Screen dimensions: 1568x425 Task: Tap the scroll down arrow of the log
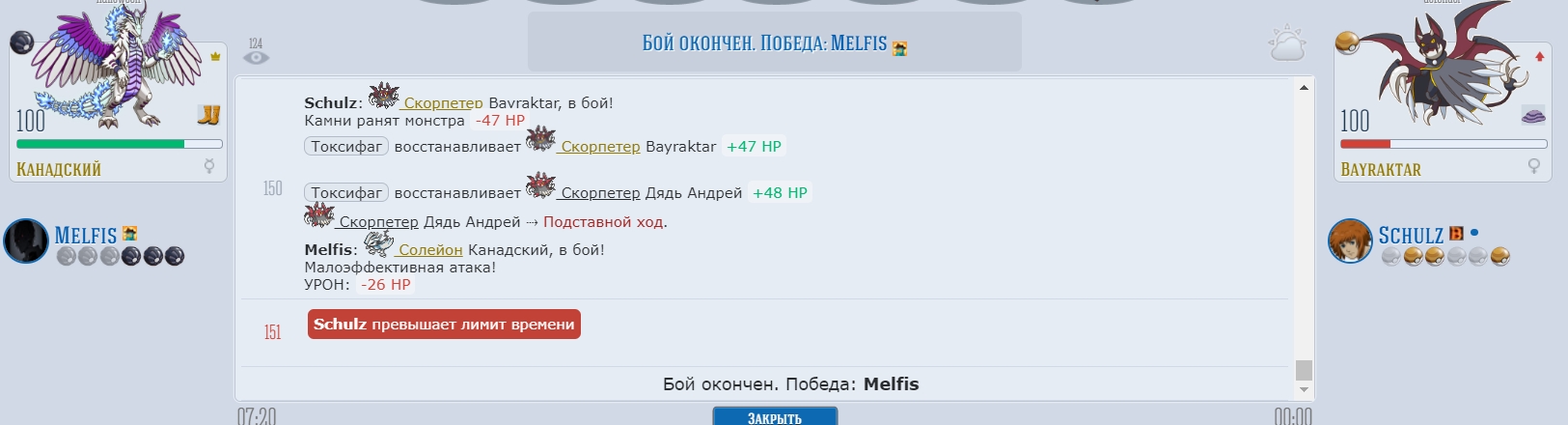1304,390
